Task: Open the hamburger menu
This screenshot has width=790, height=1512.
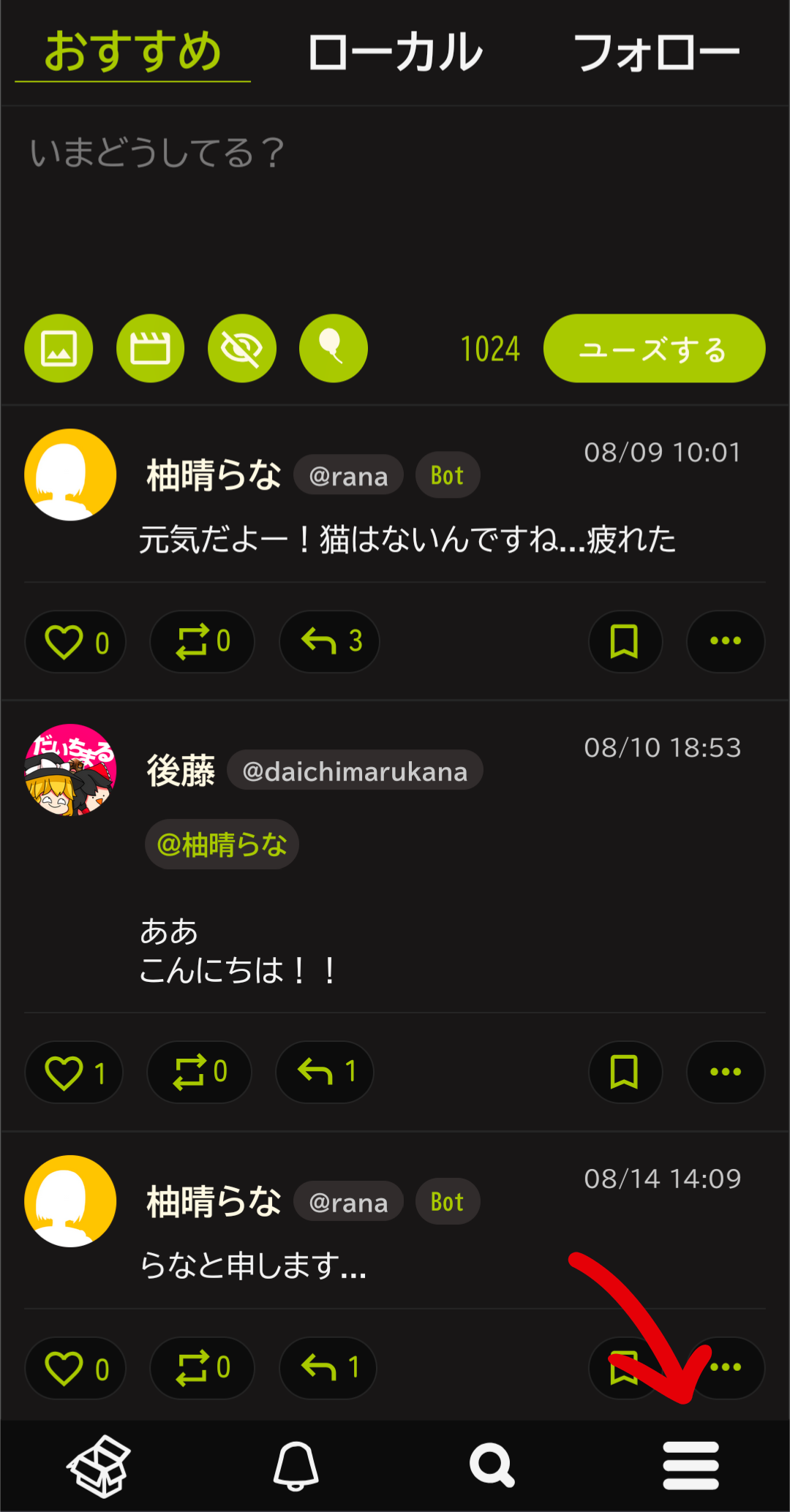Action: 691,1466
